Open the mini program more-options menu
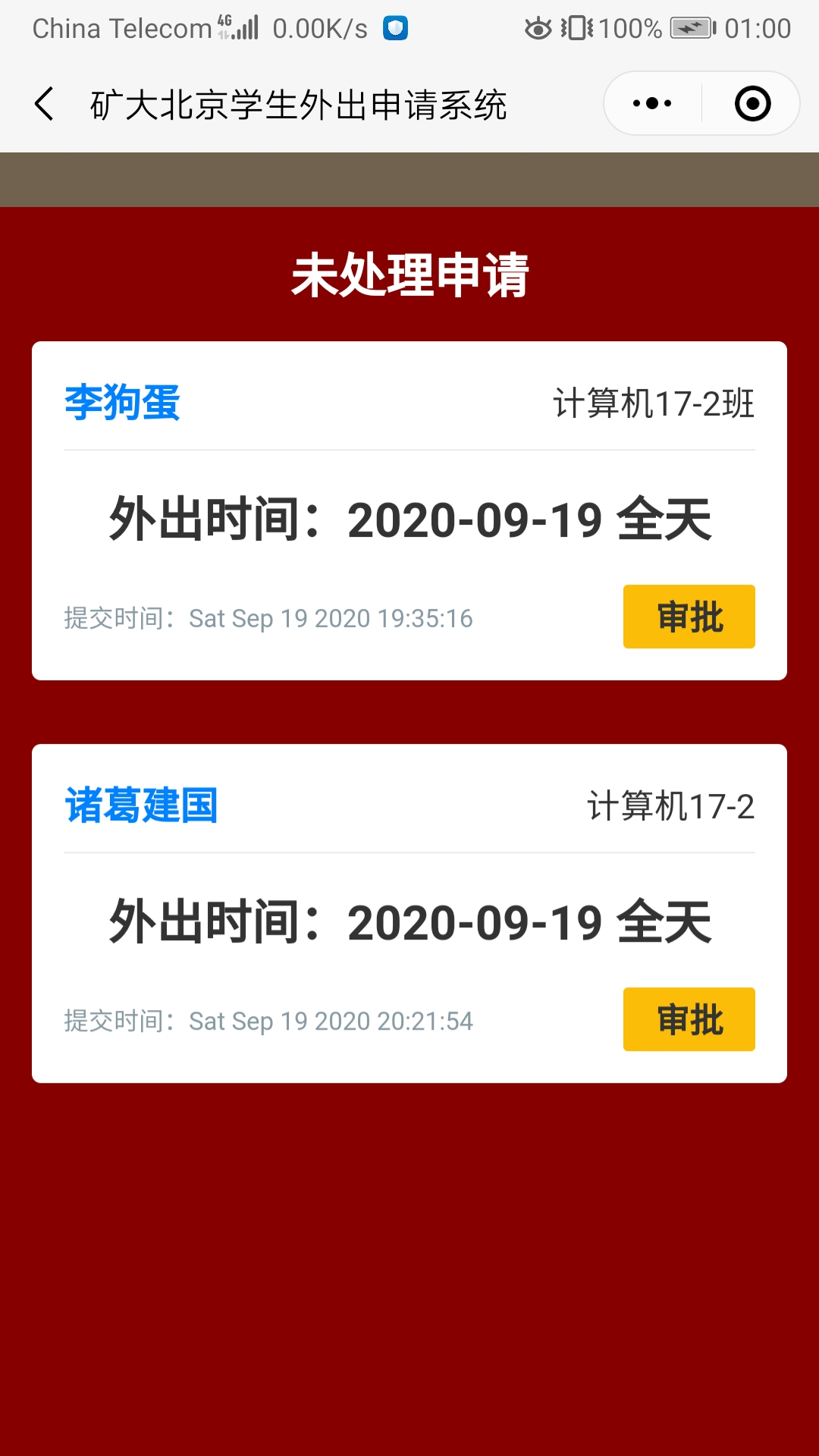The image size is (819, 1456). (x=652, y=104)
